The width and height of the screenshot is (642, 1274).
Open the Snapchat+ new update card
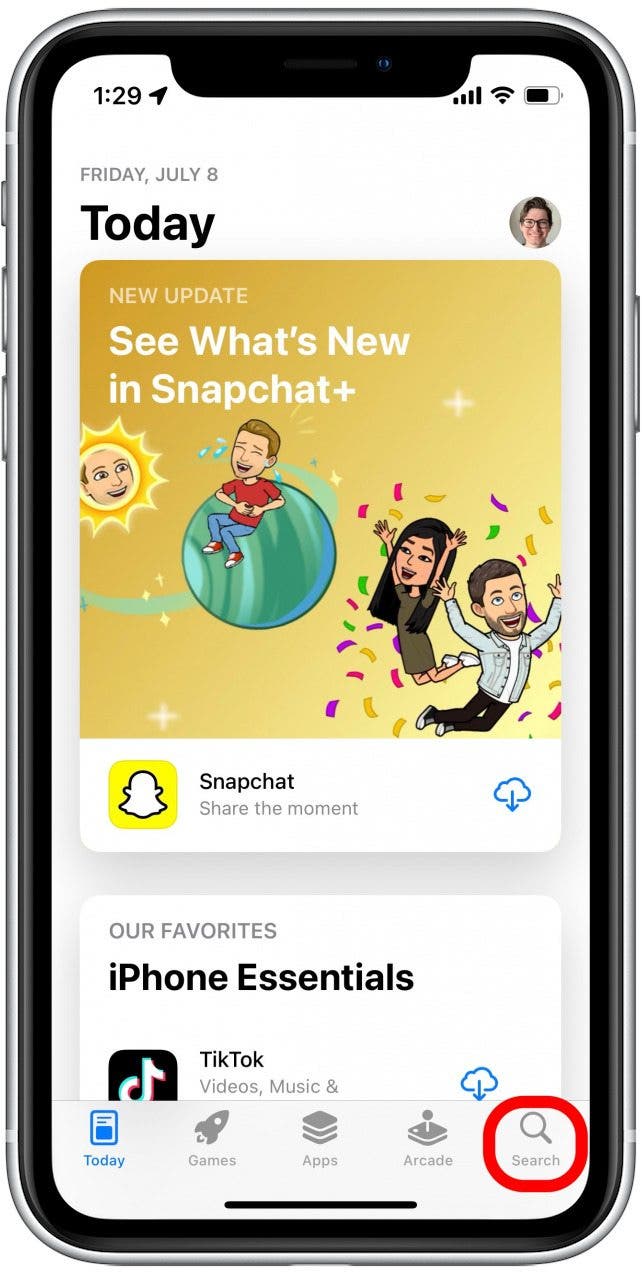320,500
